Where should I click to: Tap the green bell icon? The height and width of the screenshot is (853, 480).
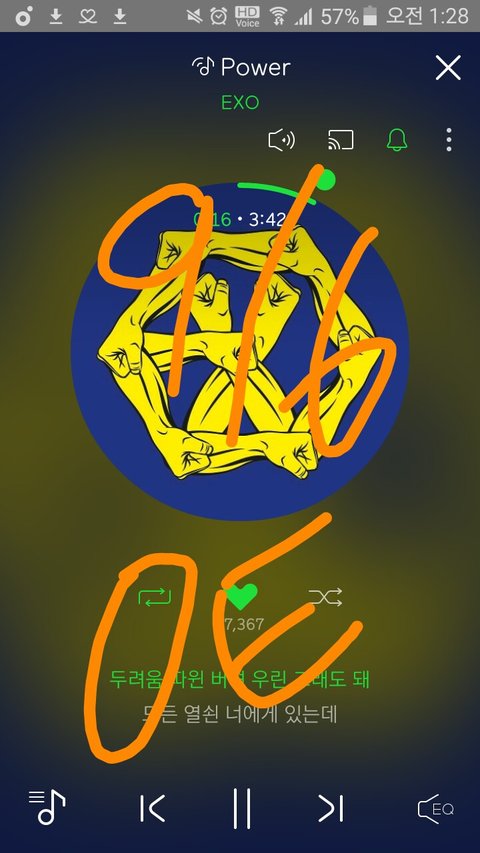[x=397, y=140]
